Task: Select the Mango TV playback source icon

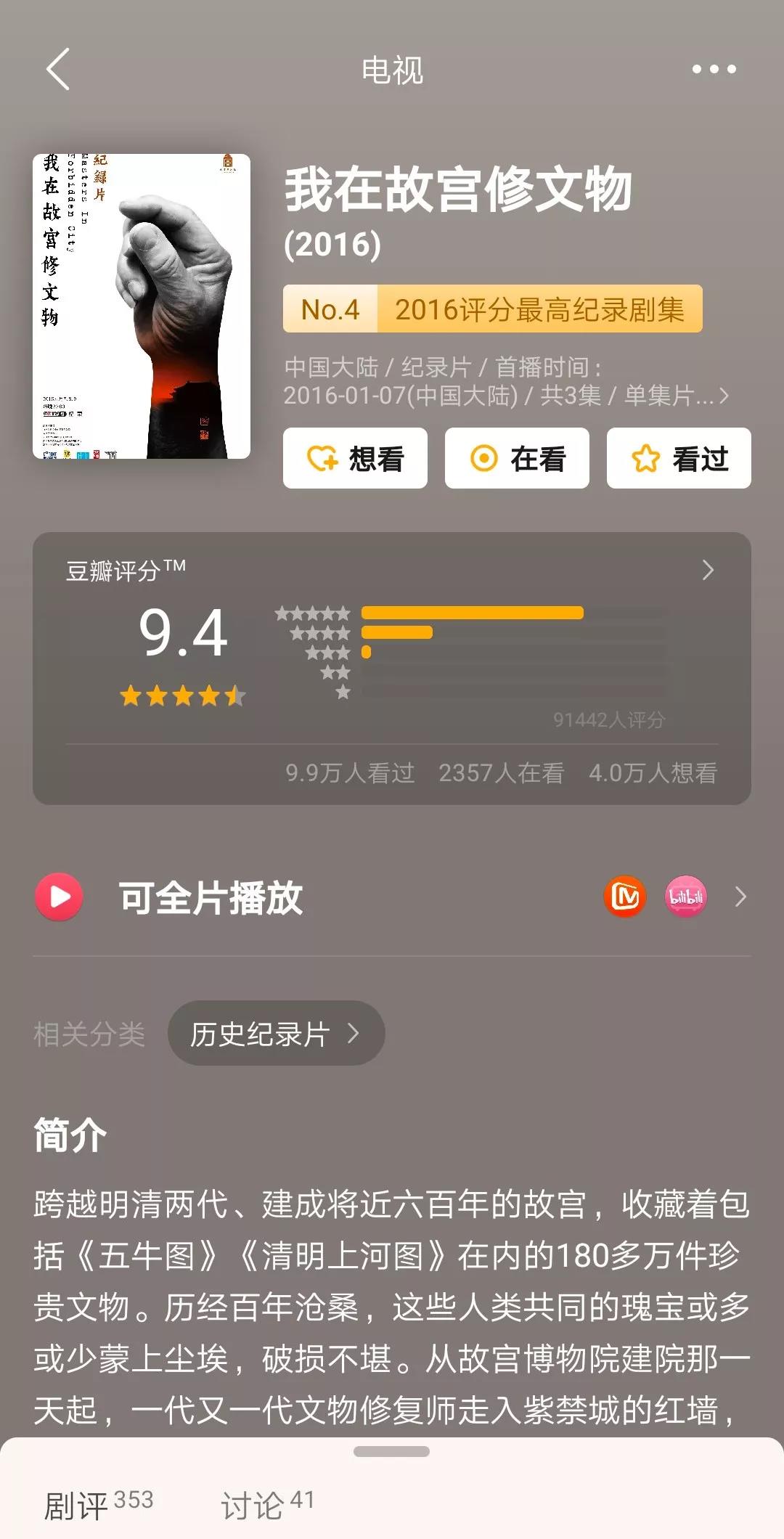Action: pyautogui.click(x=625, y=897)
